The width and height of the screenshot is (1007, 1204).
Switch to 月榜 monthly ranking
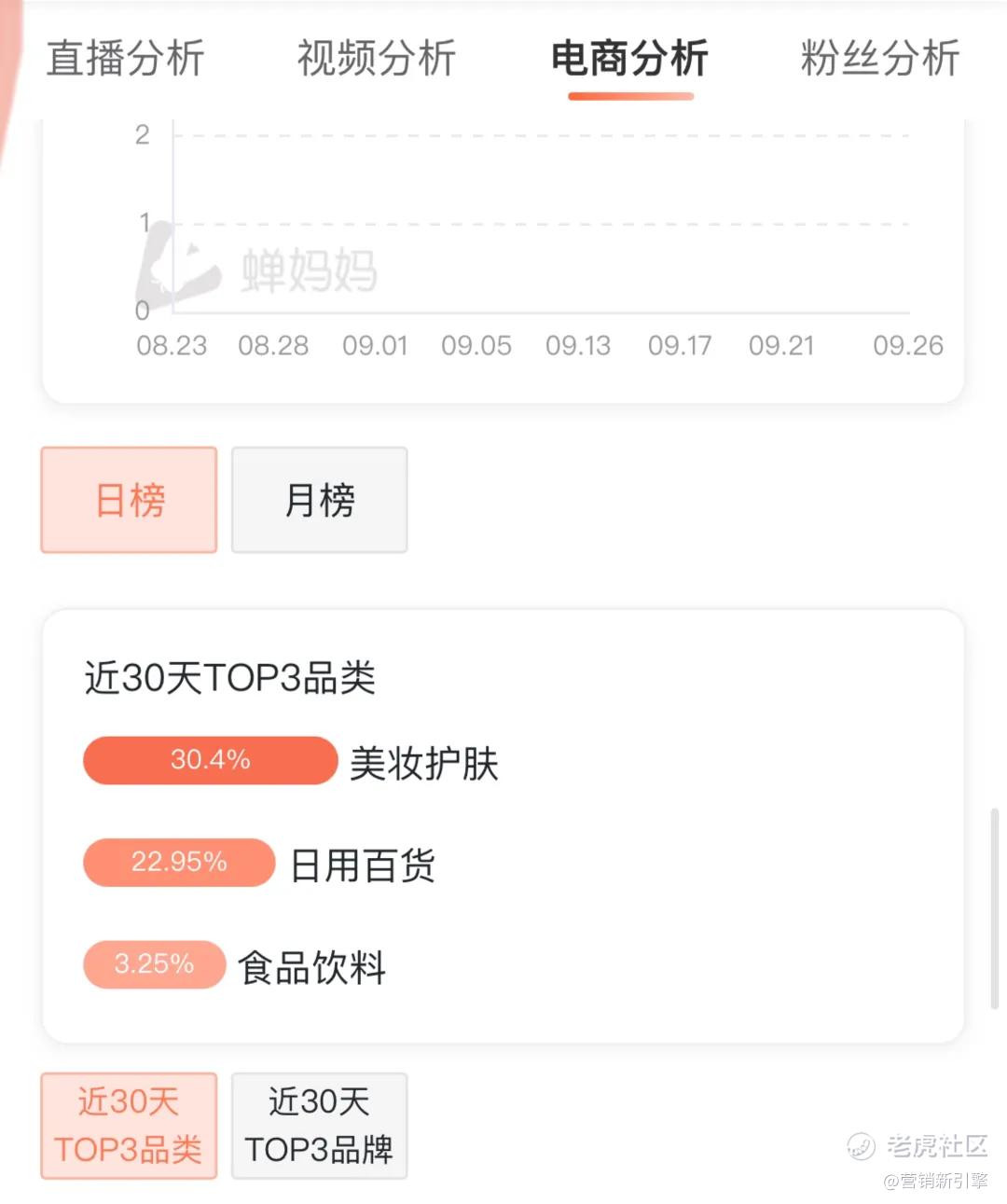319,500
